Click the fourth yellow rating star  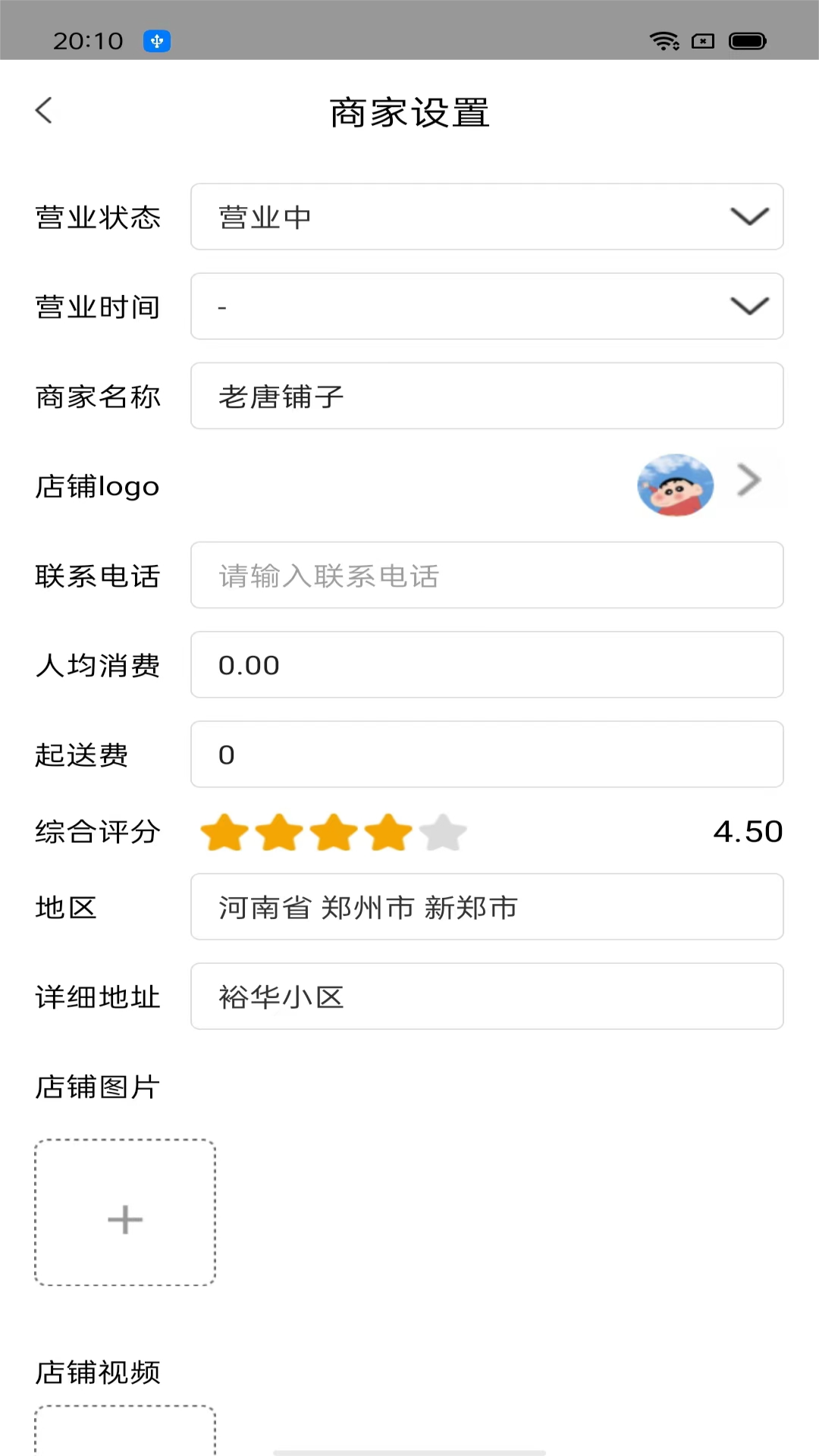[388, 832]
